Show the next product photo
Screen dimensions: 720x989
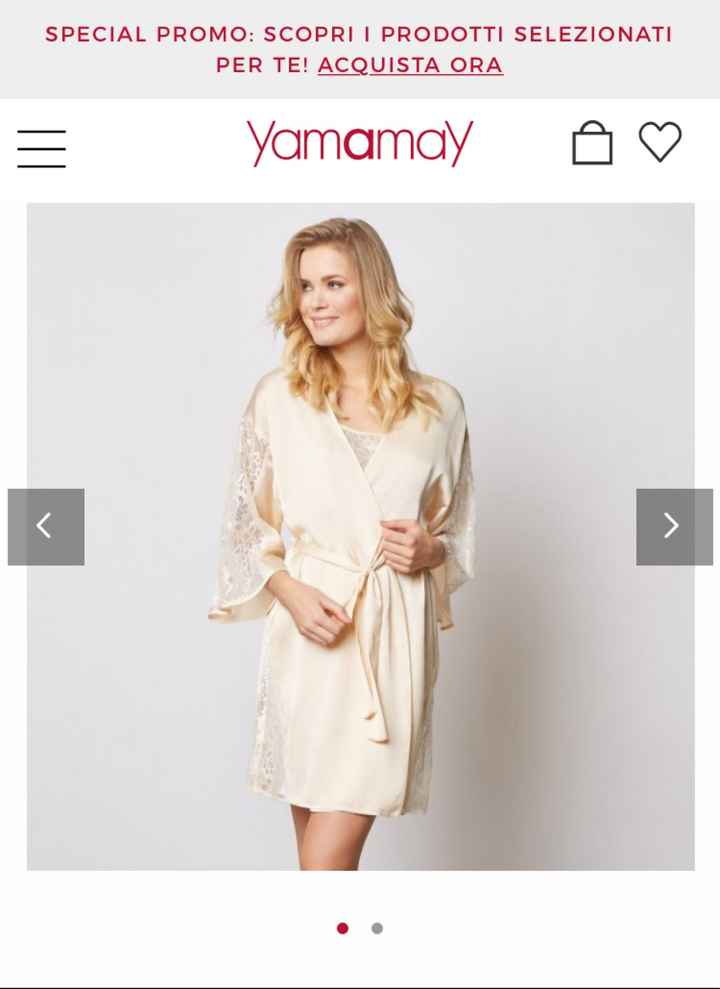pyautogui.click(x=674, y=526)
